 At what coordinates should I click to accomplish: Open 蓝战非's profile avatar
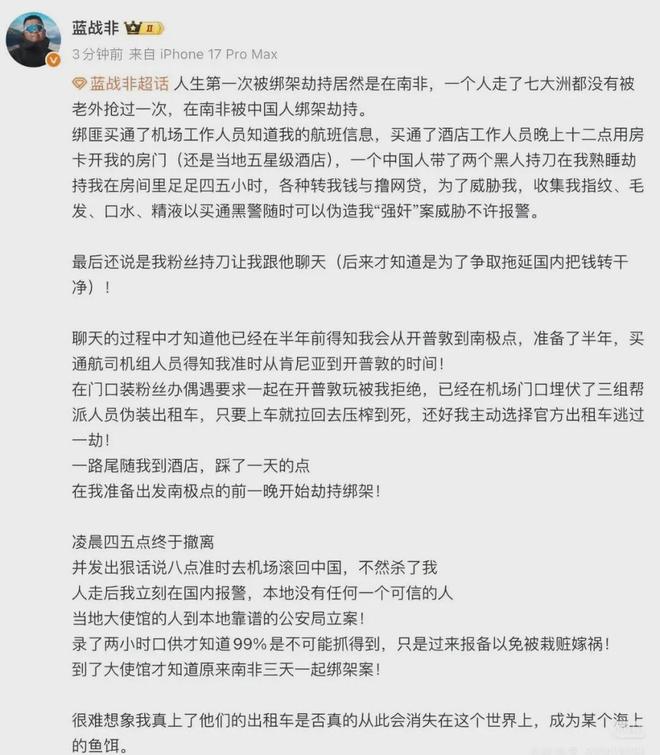(x=34, y=40)
